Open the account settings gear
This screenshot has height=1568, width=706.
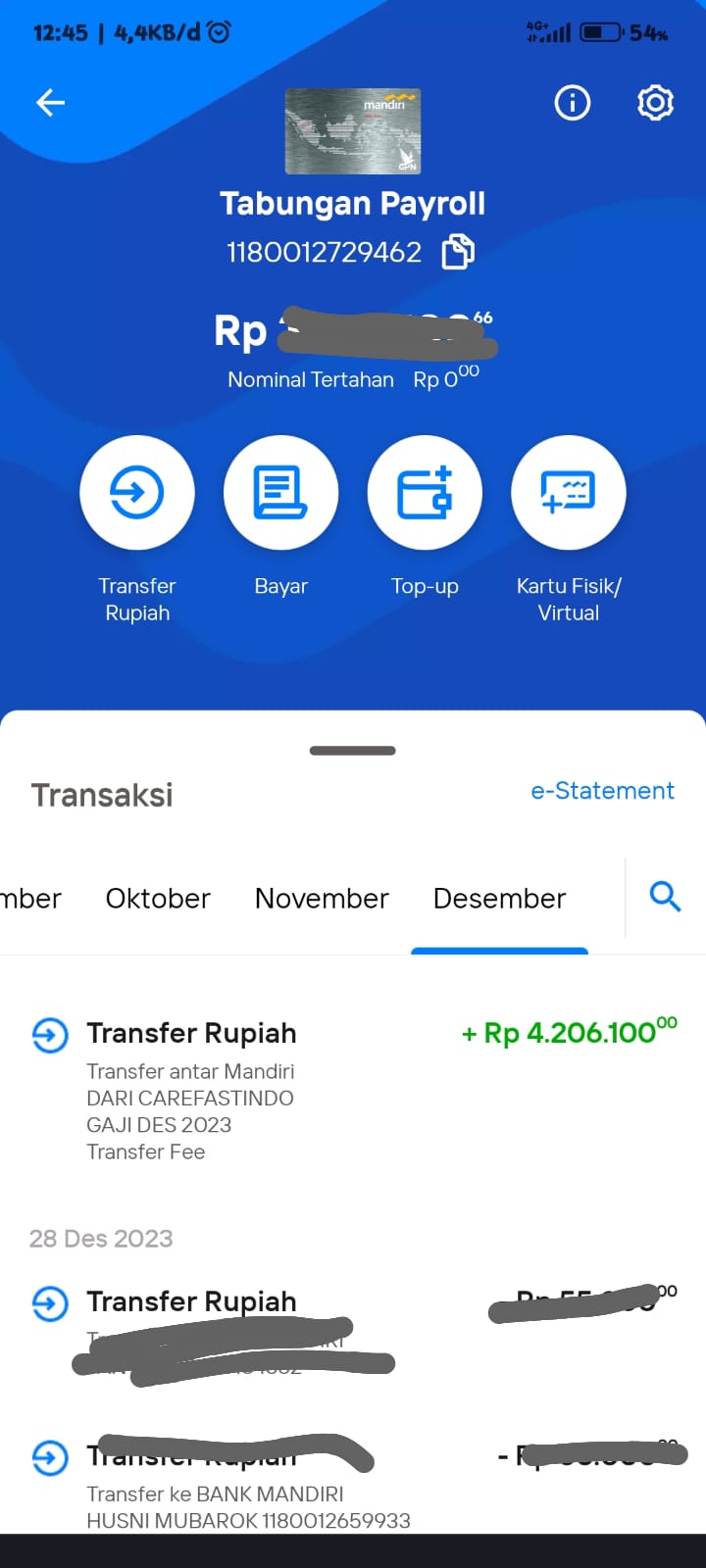pos(655,102)
